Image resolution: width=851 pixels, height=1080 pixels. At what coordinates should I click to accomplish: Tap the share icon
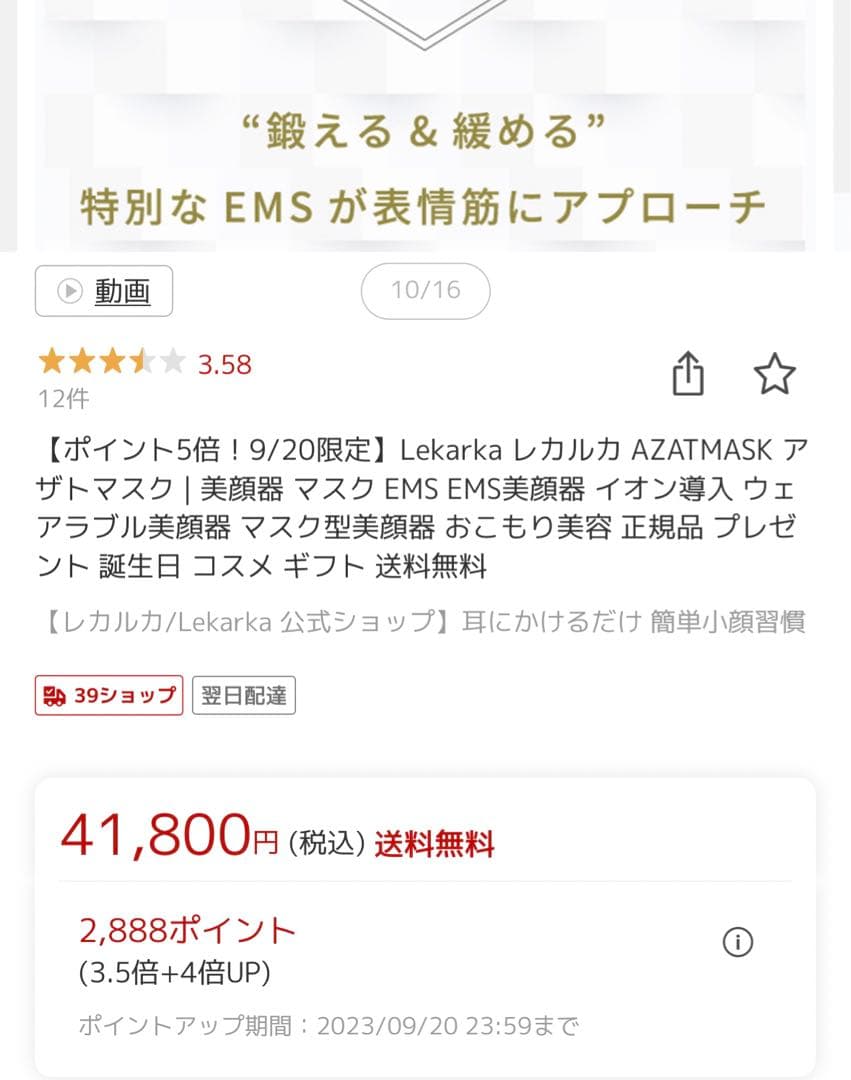pos(688,373)
